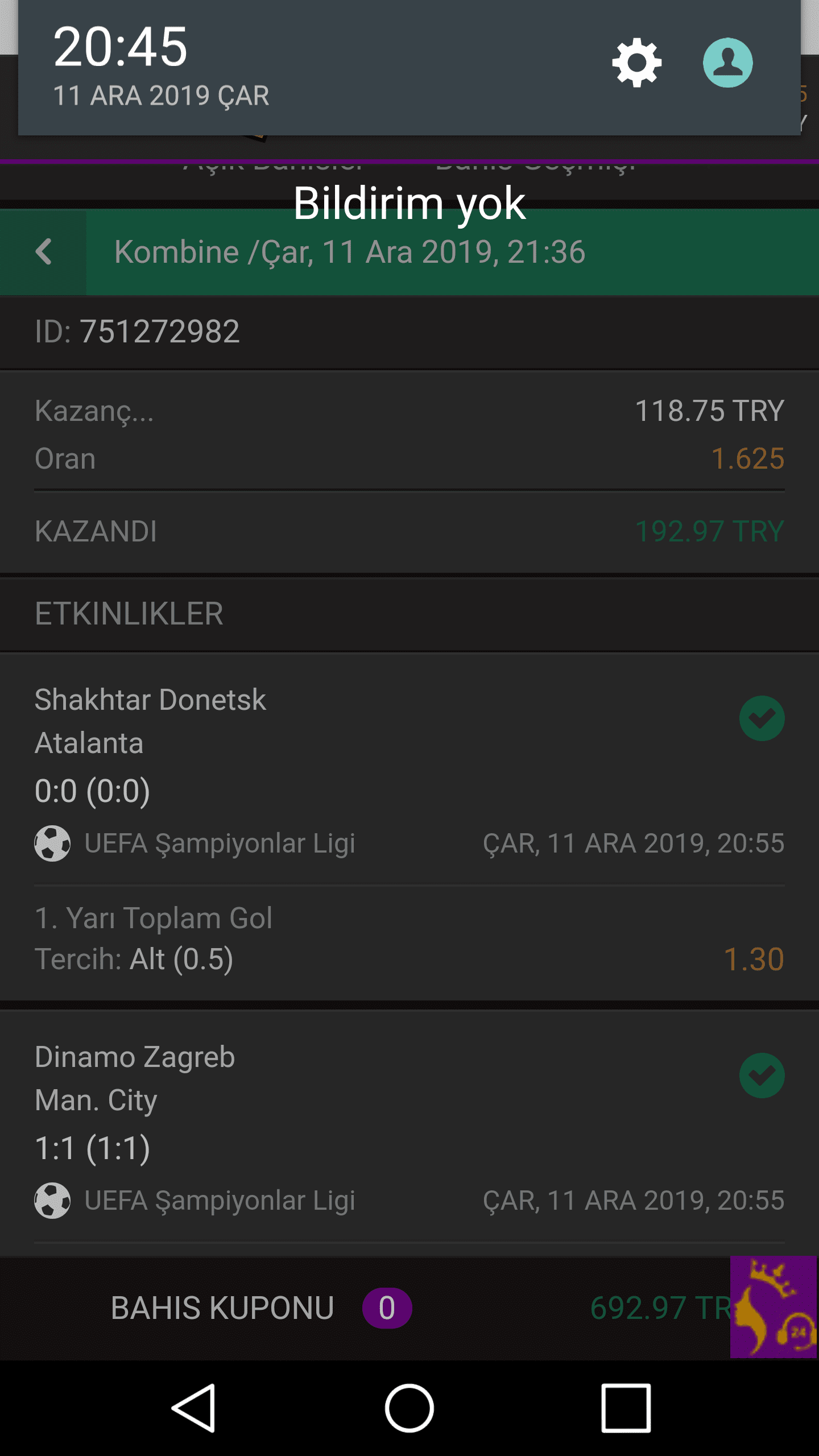Go back from the Kombine bet details

43,252
